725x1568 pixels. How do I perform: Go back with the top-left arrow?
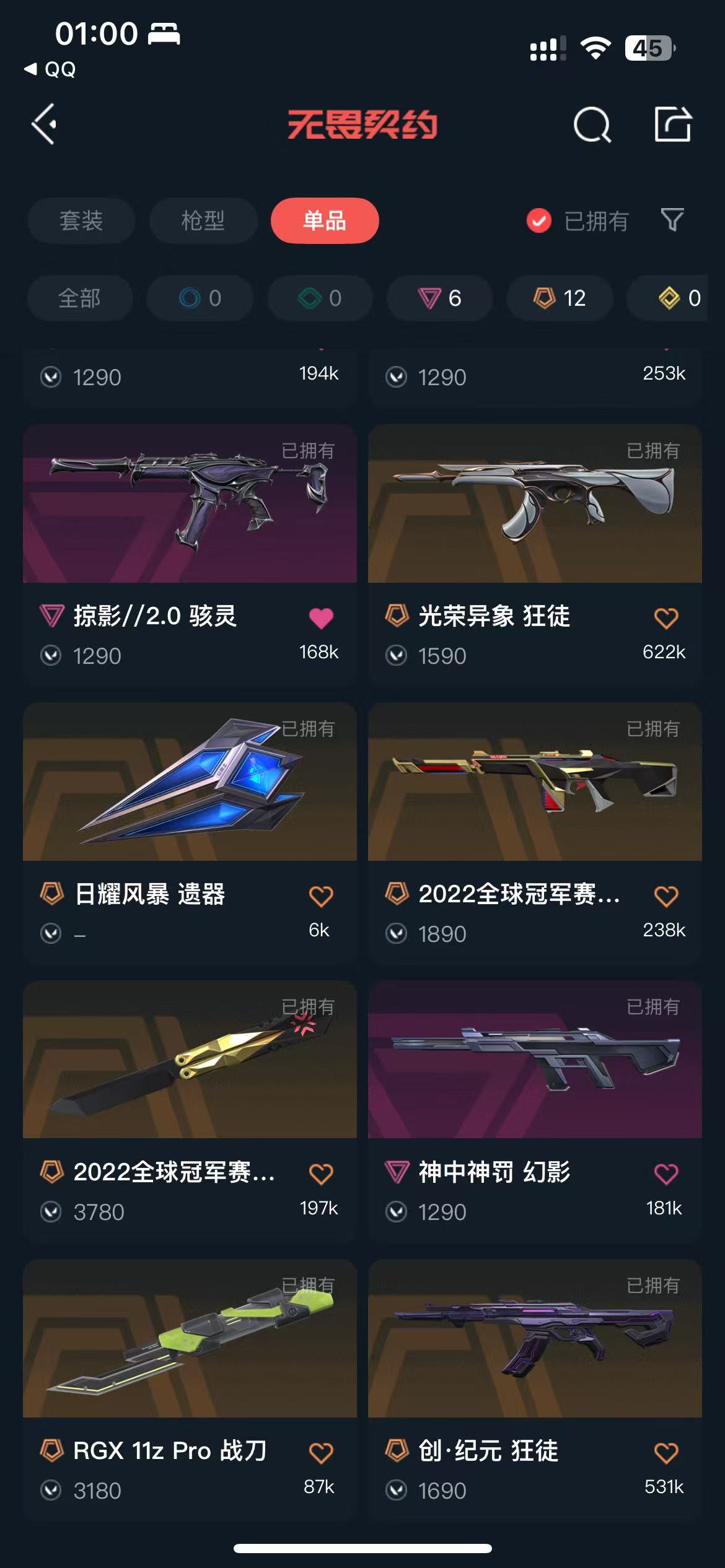tap(45, 124)
